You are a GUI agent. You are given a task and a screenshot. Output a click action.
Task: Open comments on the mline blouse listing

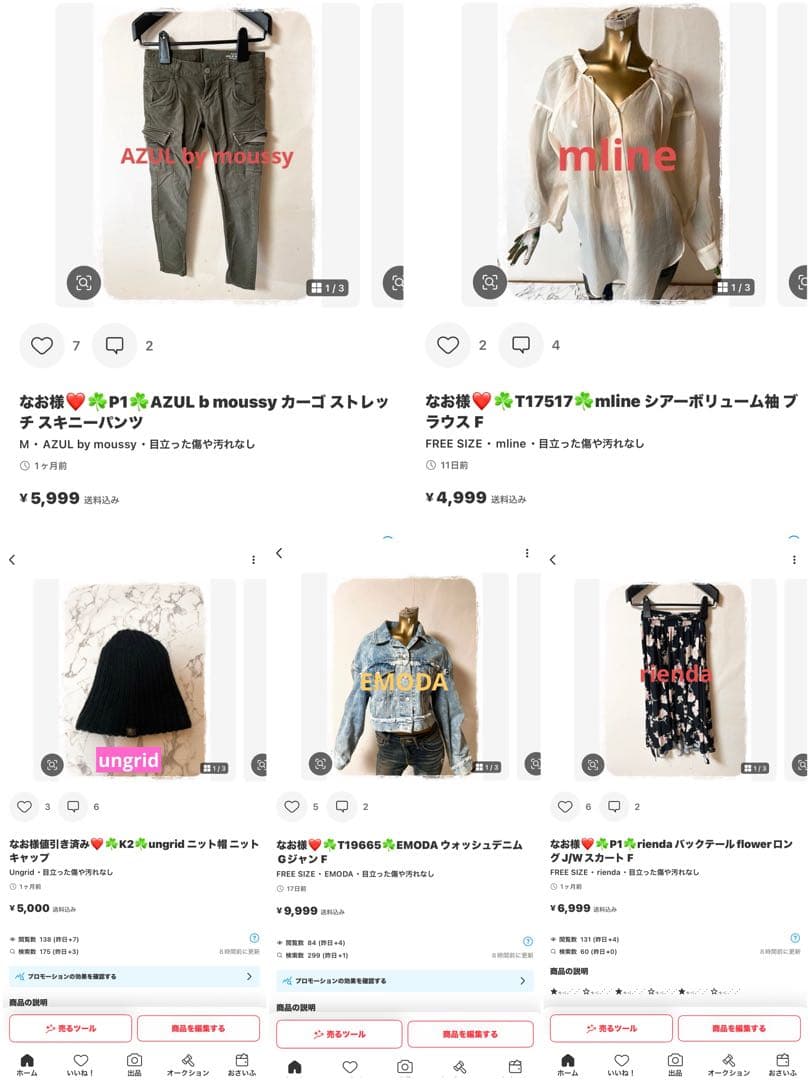[520, 345]
